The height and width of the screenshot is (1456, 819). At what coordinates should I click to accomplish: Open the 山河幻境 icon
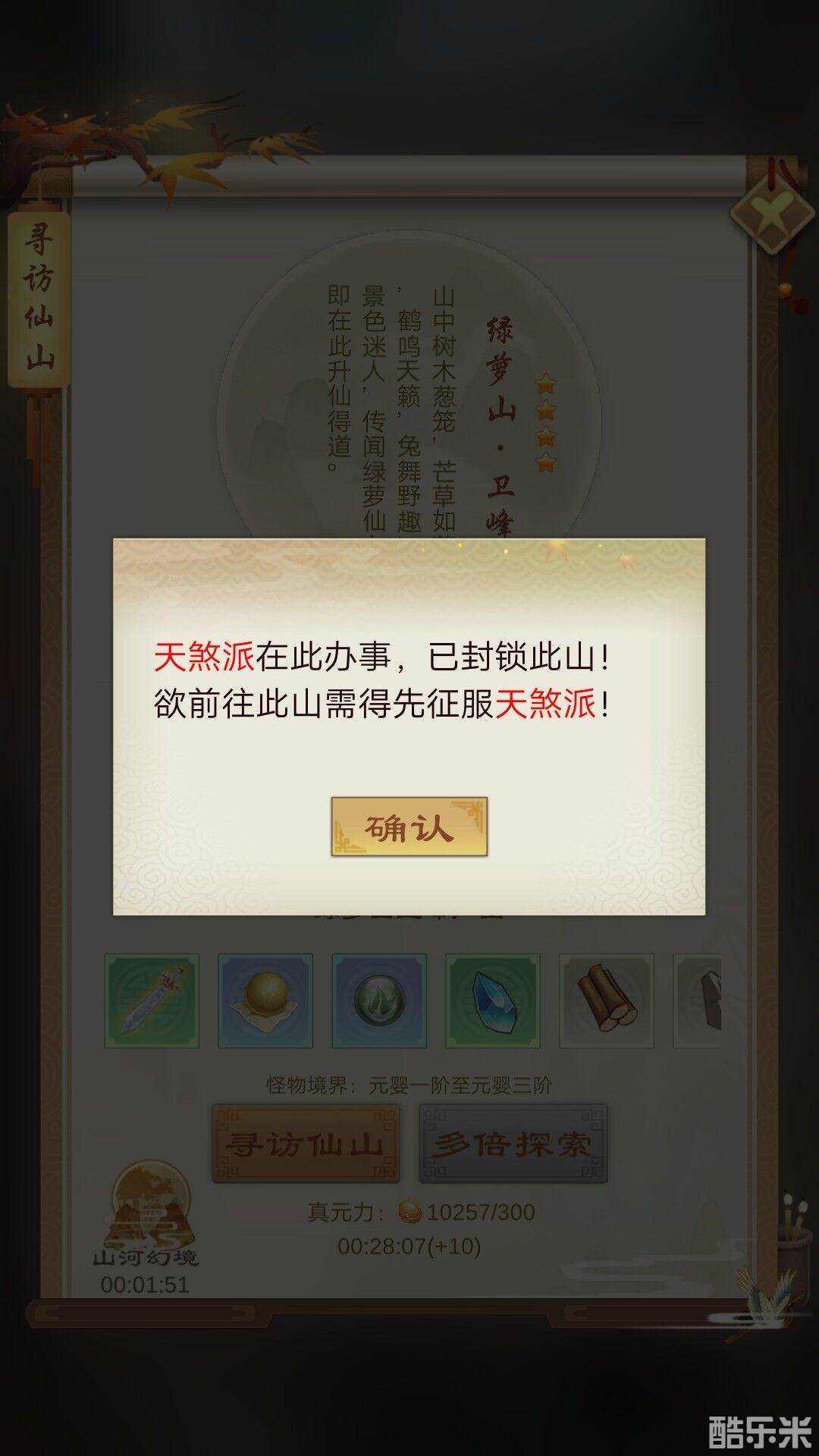pyautogui.click(x=149, y=1207)
